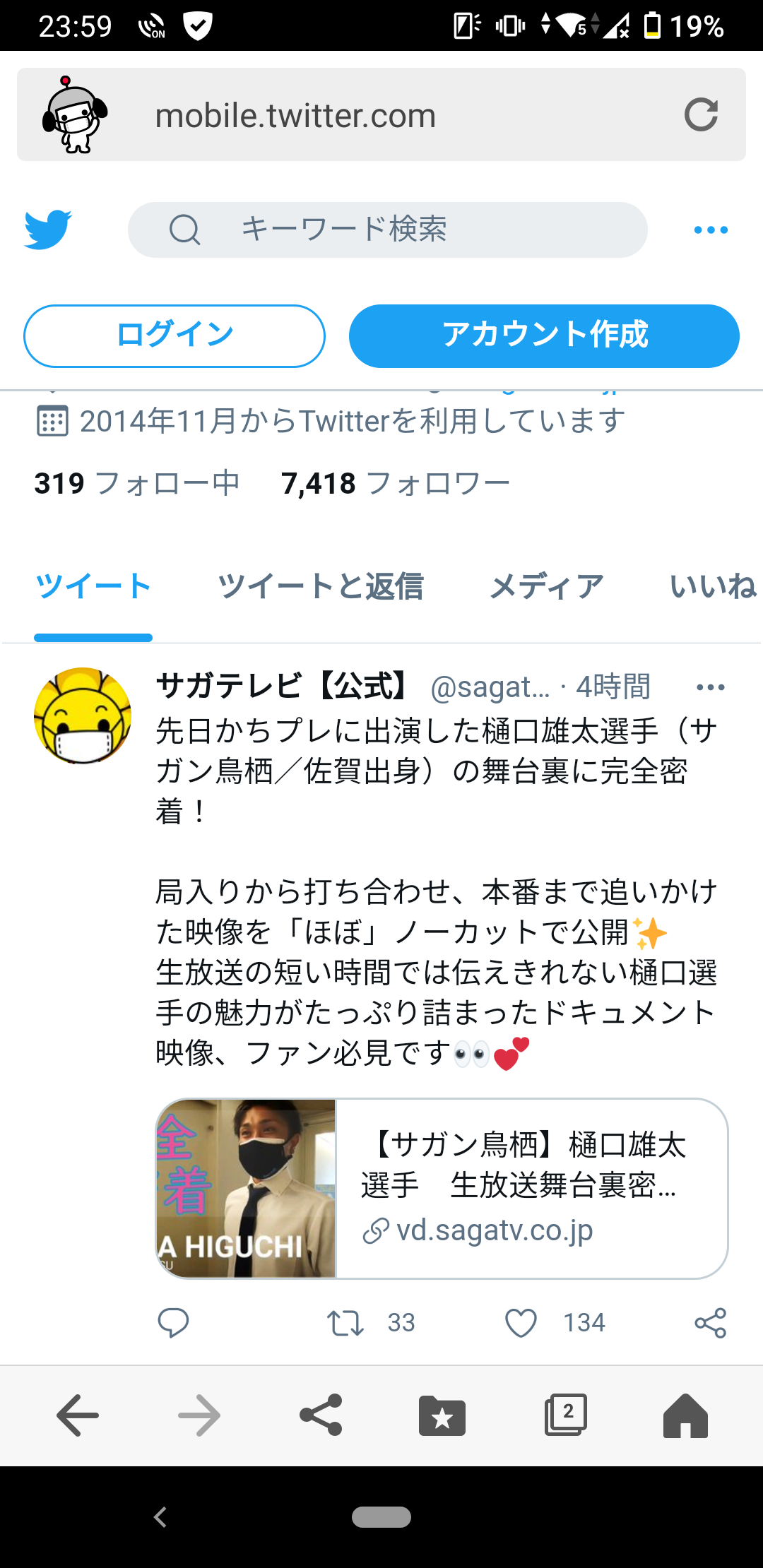Screen dimensions: 763x1568
Task: Open the 7,418 フォロワー list
Action: [395, 484]
